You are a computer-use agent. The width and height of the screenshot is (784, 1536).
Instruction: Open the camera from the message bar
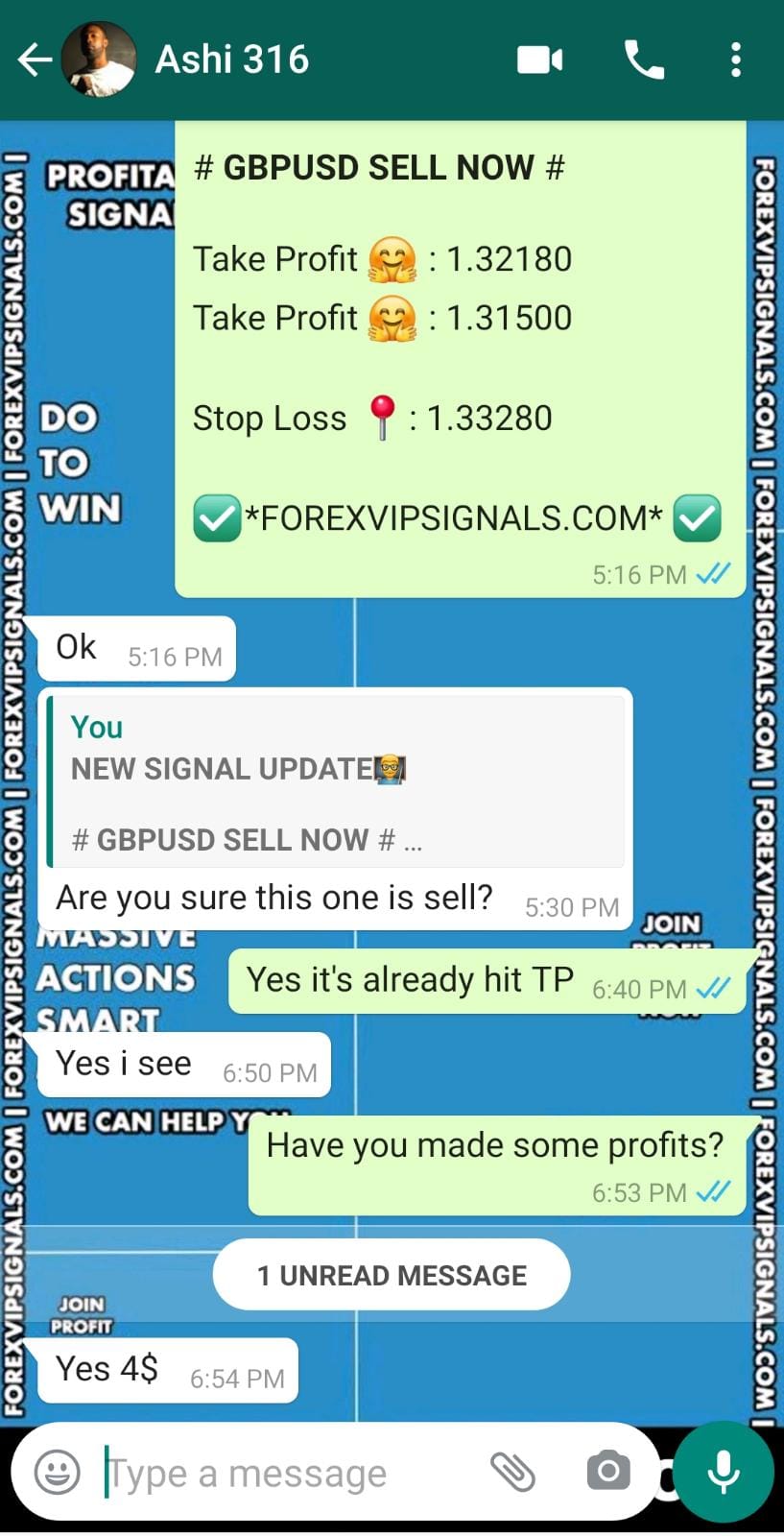coord(607,1472)
